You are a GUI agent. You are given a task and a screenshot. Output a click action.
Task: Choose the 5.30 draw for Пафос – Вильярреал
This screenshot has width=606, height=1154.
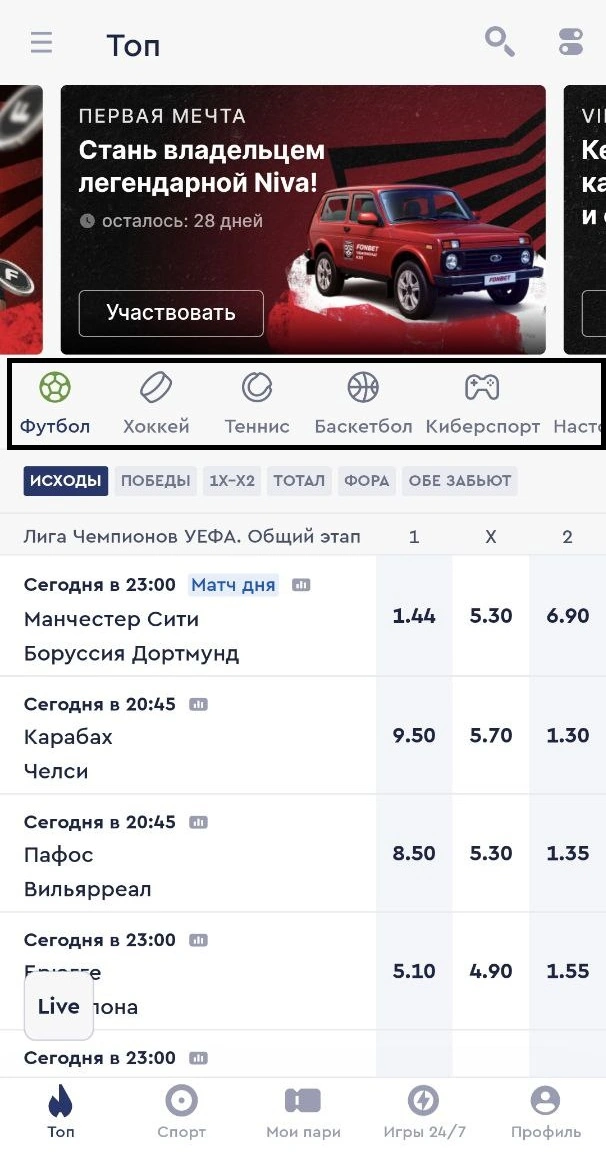pyautogui.click(x=491, y=853)
